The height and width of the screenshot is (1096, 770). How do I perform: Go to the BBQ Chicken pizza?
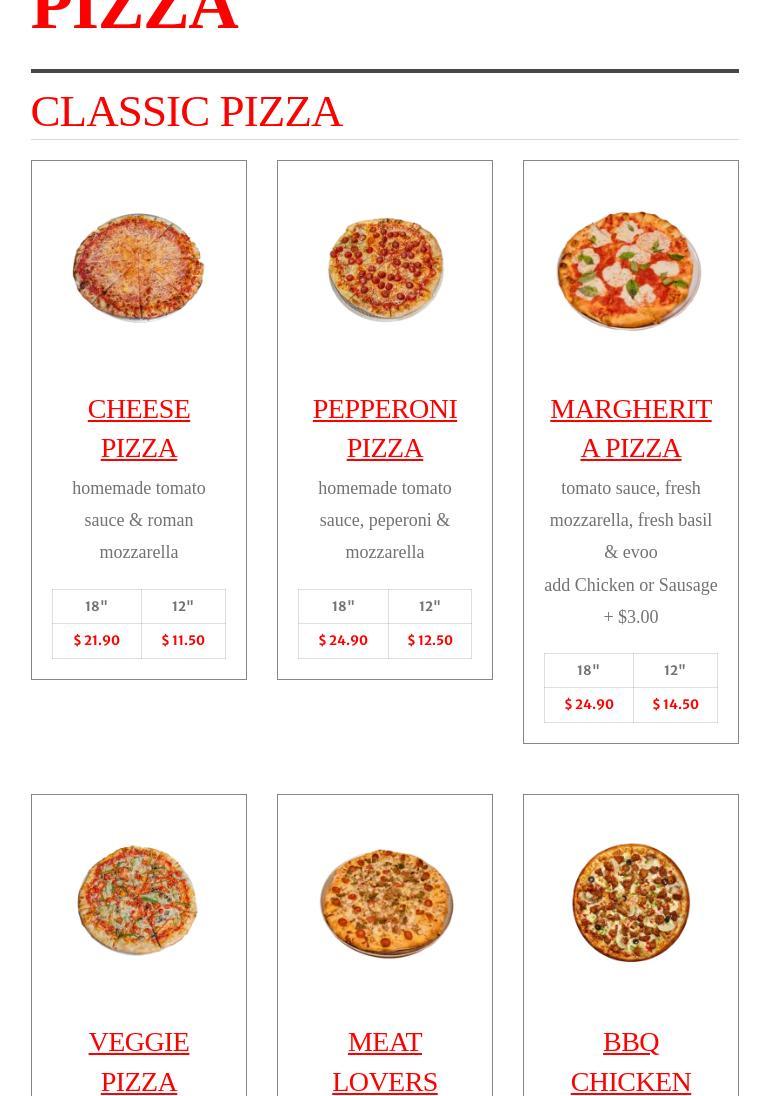tap(630, 1060)
